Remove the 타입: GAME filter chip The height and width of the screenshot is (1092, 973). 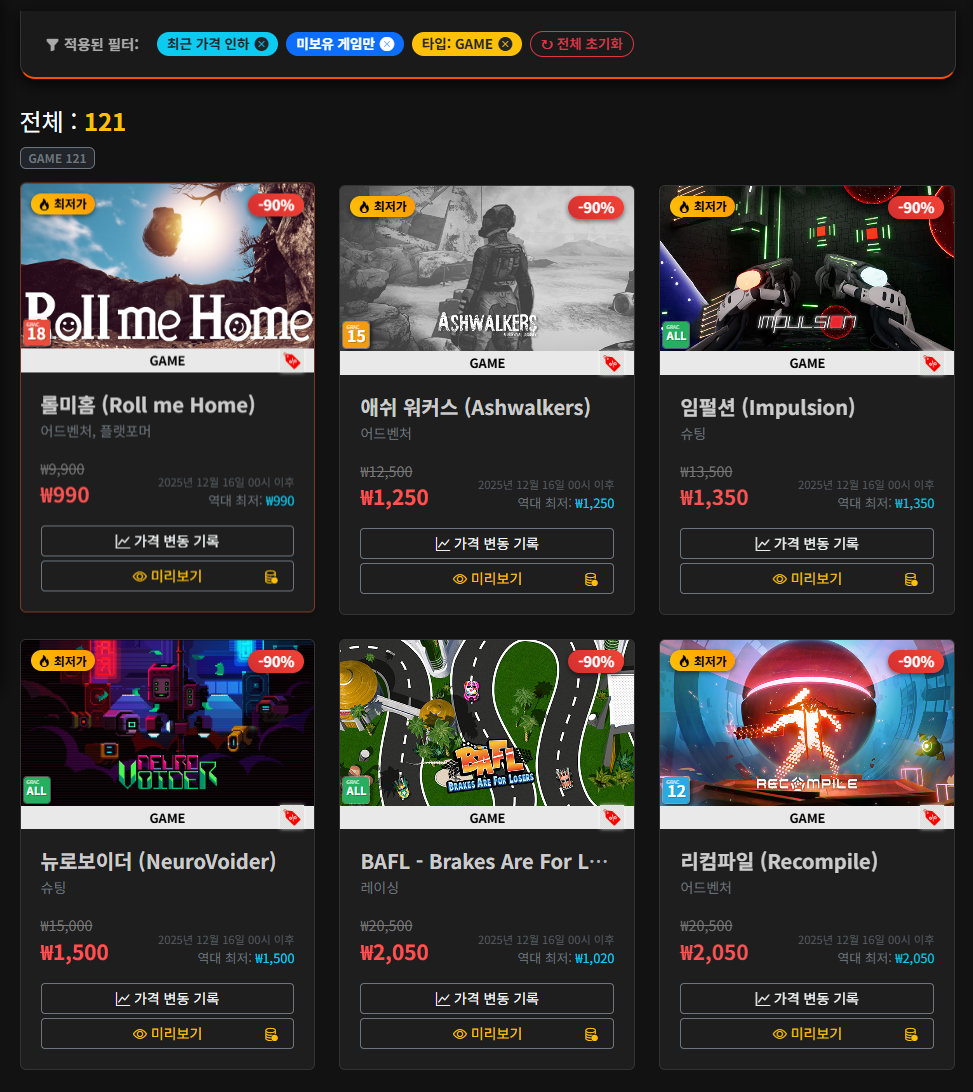[x=505, y=44]
